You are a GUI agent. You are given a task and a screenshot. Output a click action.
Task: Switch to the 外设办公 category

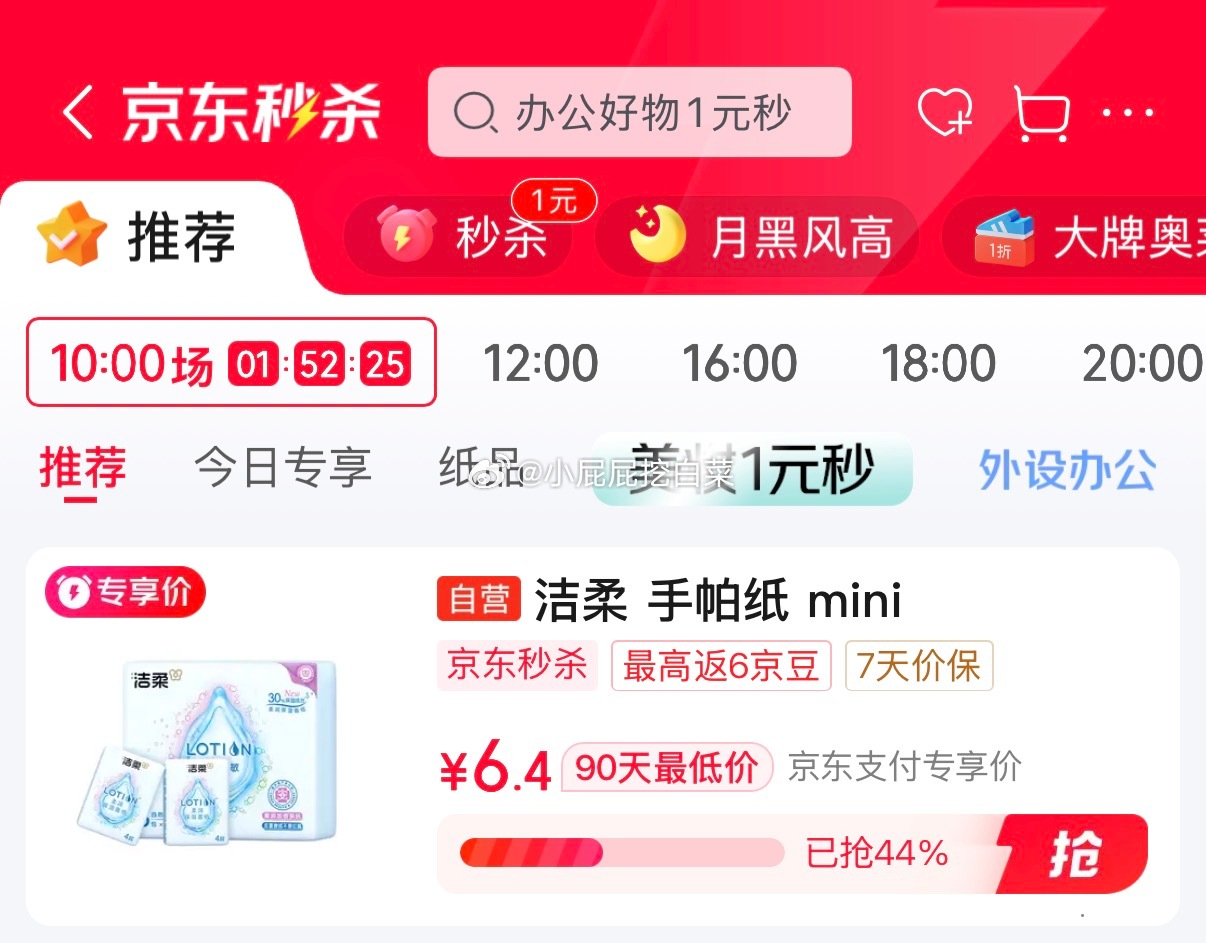tap(1067, 469)
